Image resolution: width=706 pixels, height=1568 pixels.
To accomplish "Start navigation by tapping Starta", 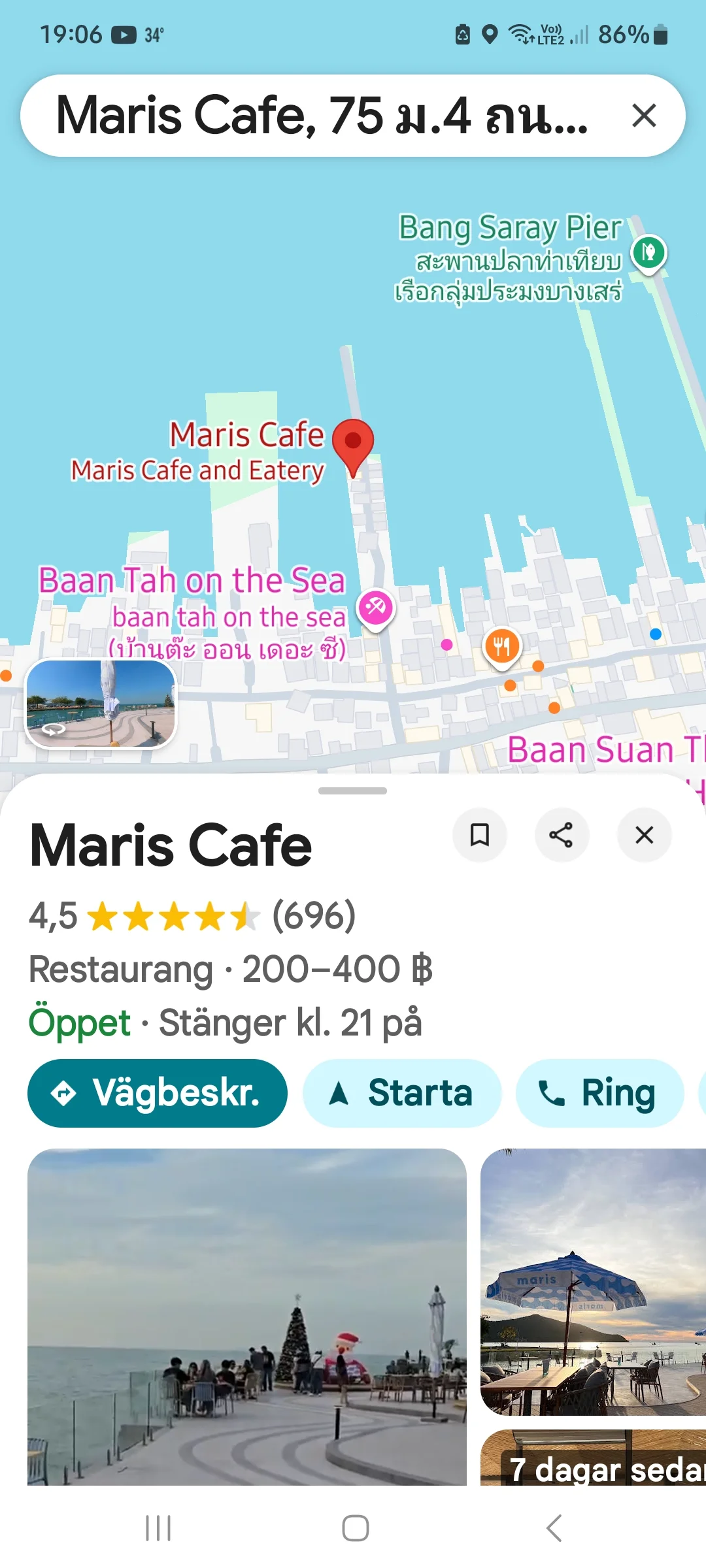I will click(402, 1092).
